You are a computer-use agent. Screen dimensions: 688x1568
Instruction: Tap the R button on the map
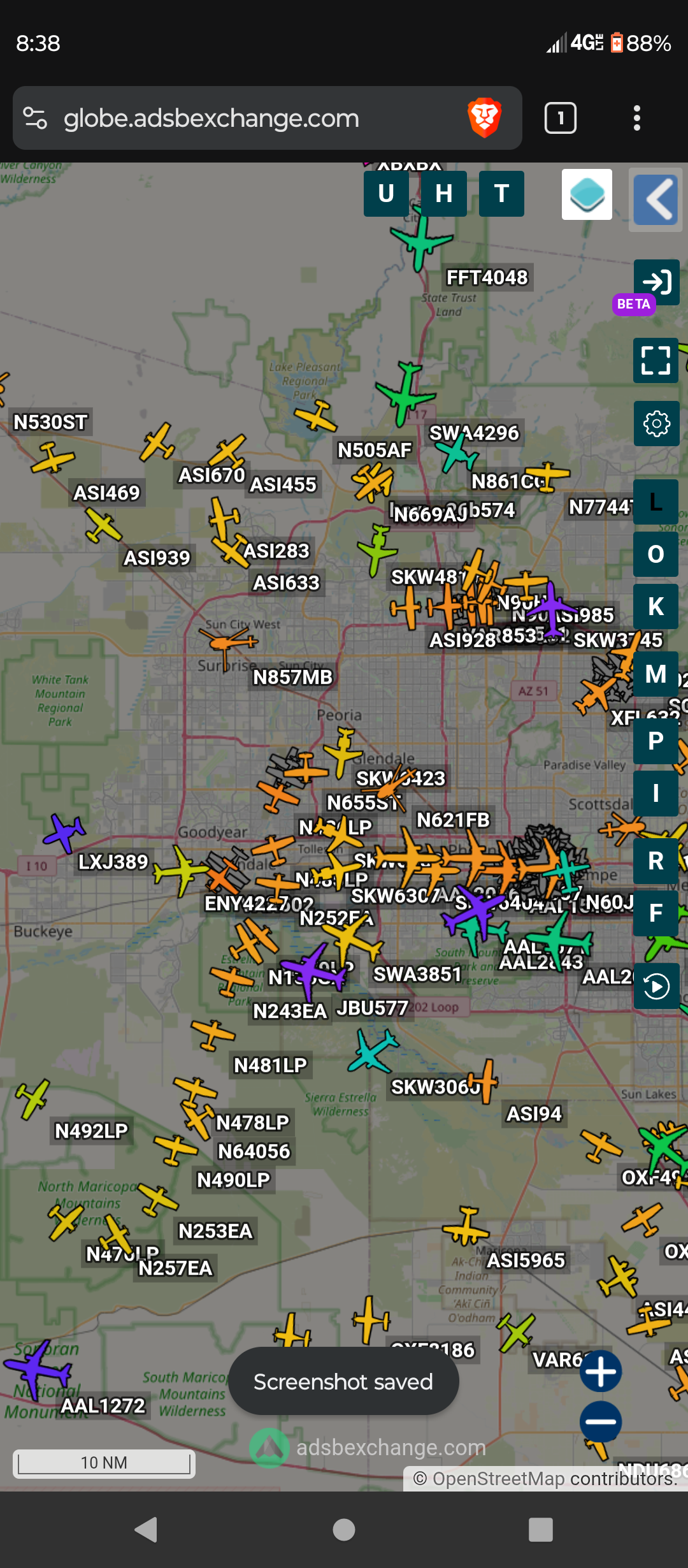click(656, 861)
